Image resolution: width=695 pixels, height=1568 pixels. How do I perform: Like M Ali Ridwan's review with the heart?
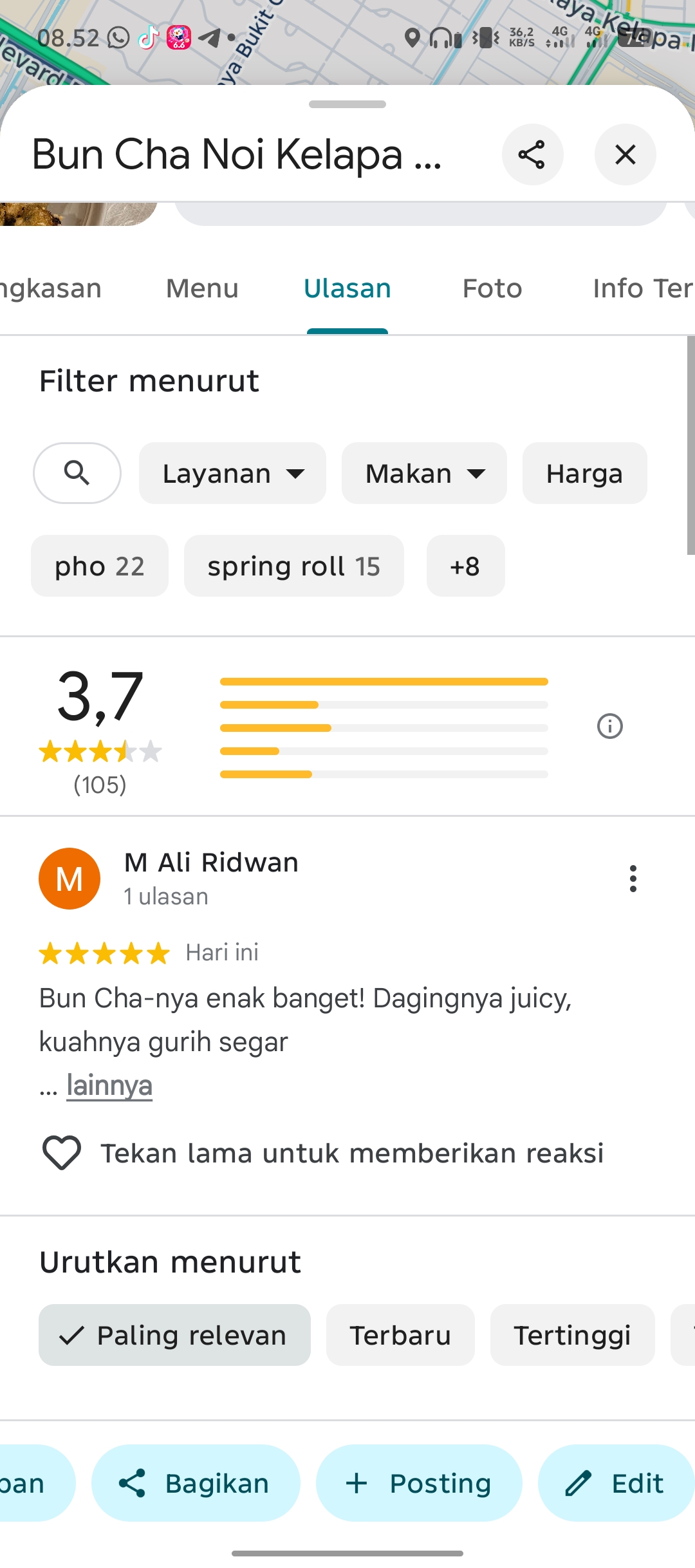[62, 1153]
